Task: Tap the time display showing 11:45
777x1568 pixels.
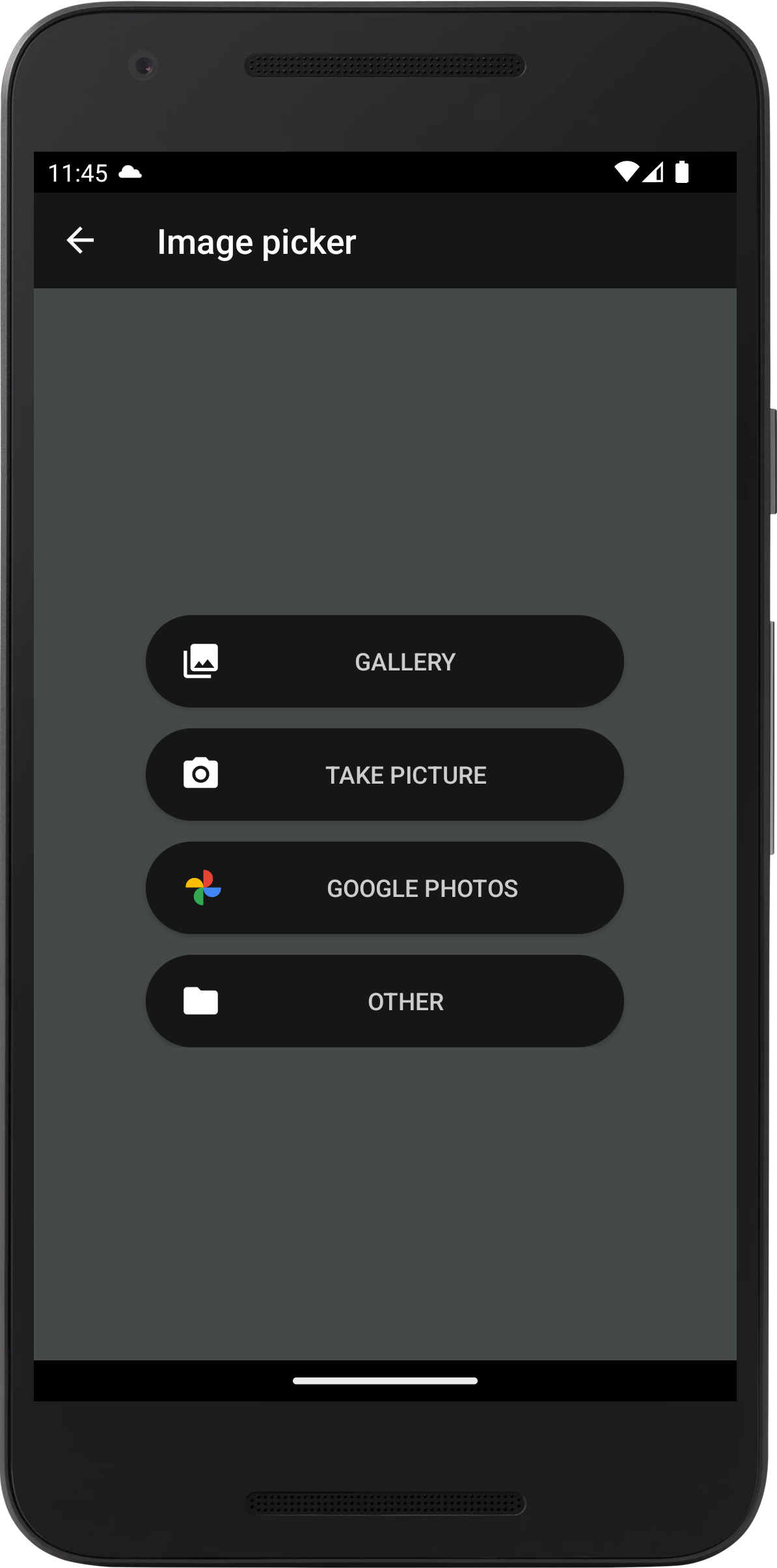Action: point(79,172)
